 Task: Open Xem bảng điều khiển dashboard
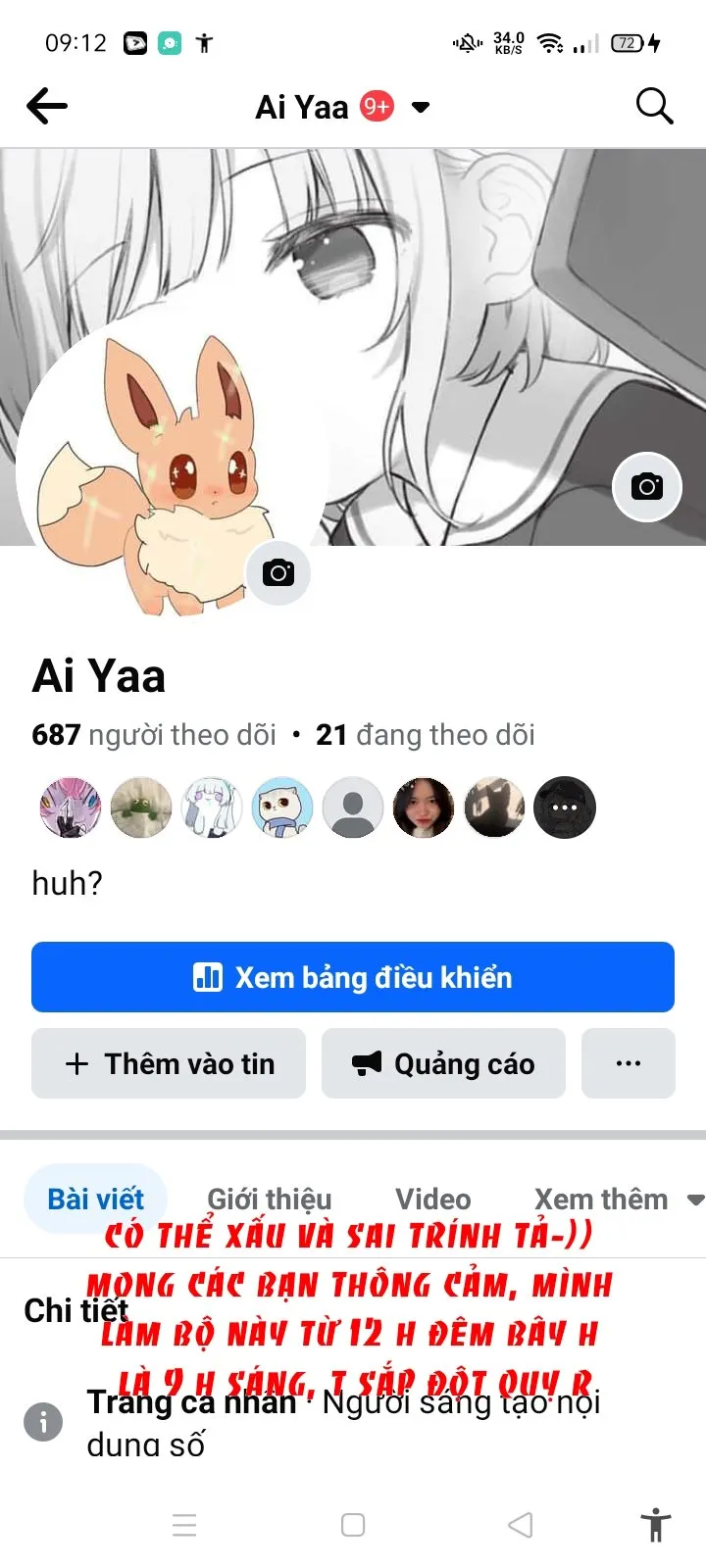353,977
